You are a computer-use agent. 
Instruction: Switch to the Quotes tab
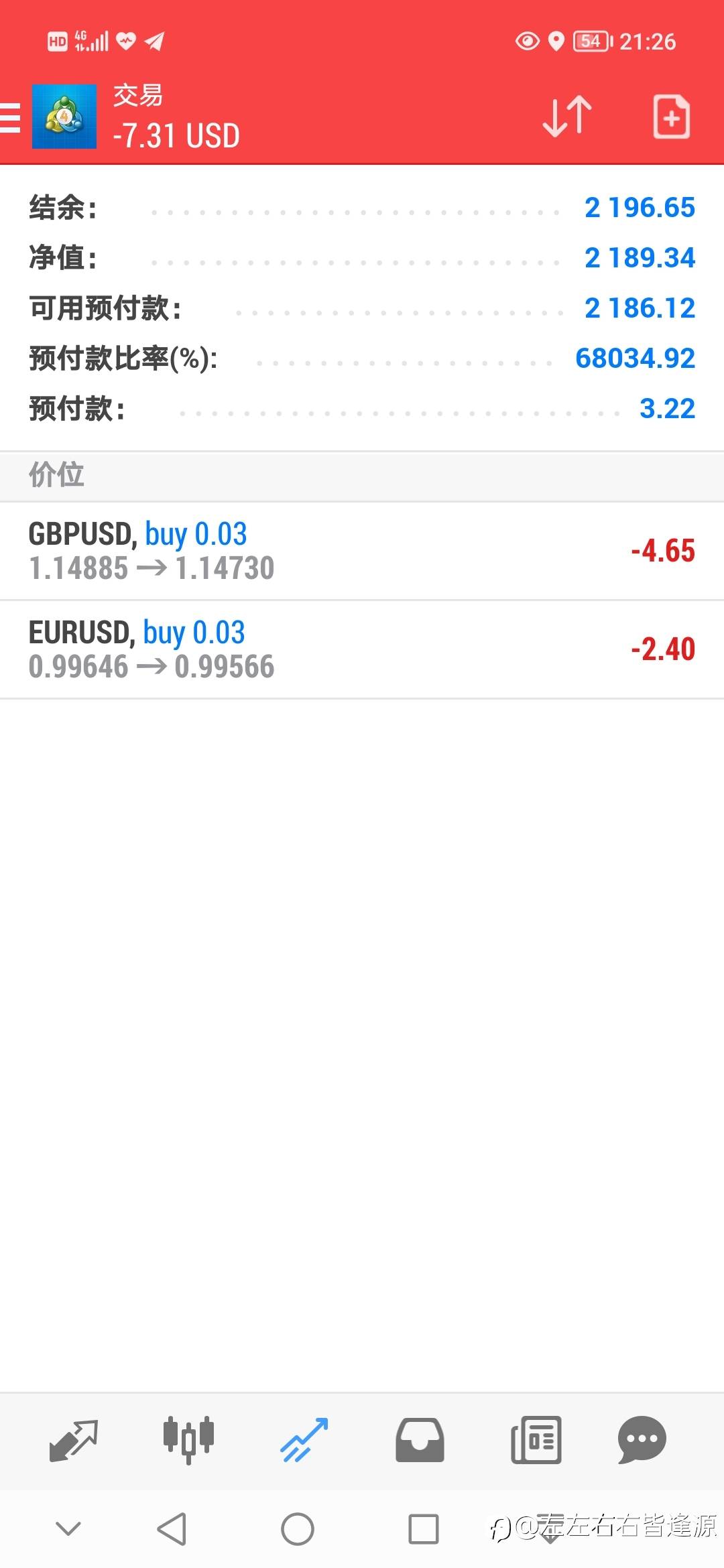(74, 1441)
